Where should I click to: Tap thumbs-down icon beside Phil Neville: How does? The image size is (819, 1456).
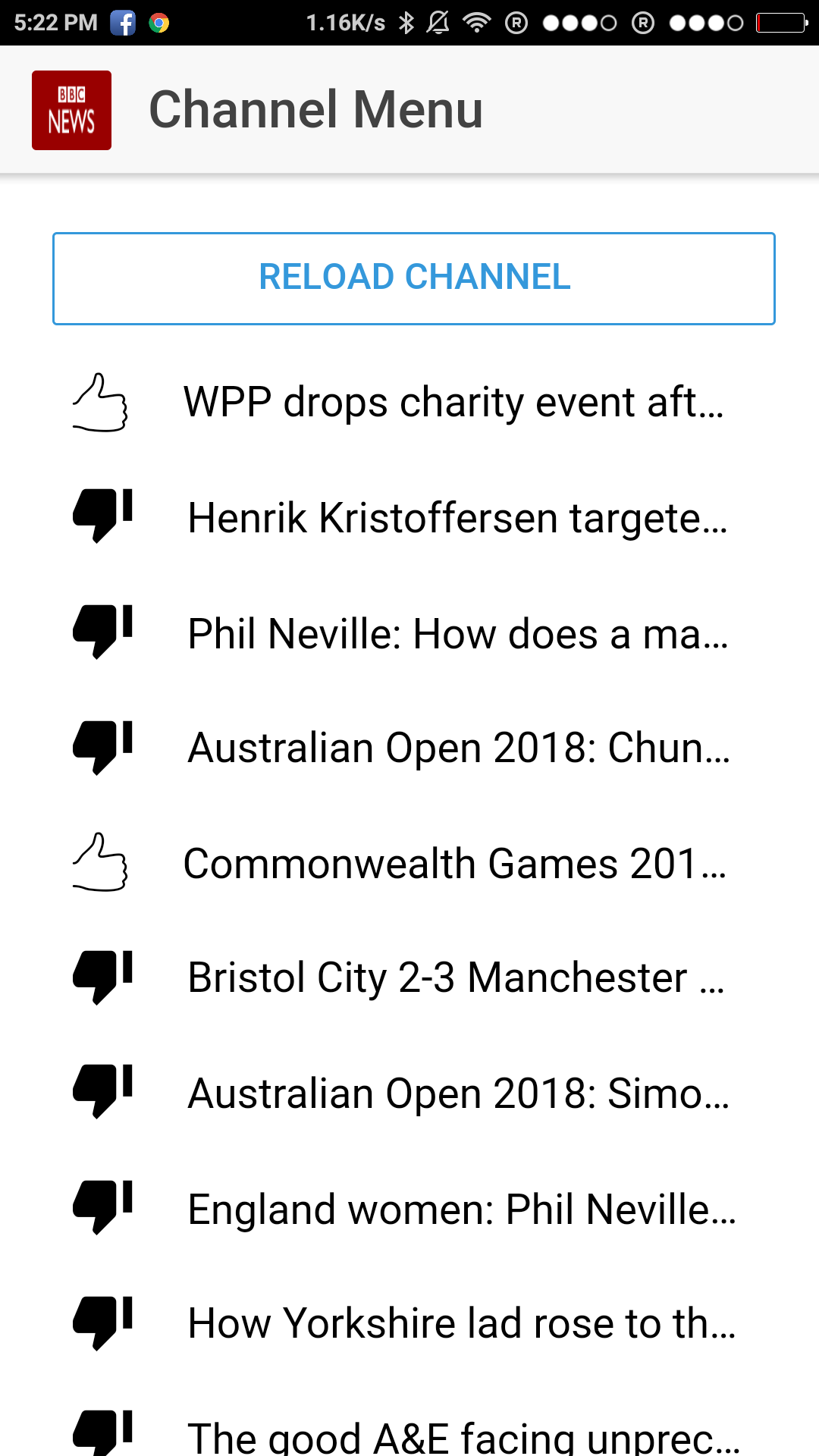coord(102,631)
